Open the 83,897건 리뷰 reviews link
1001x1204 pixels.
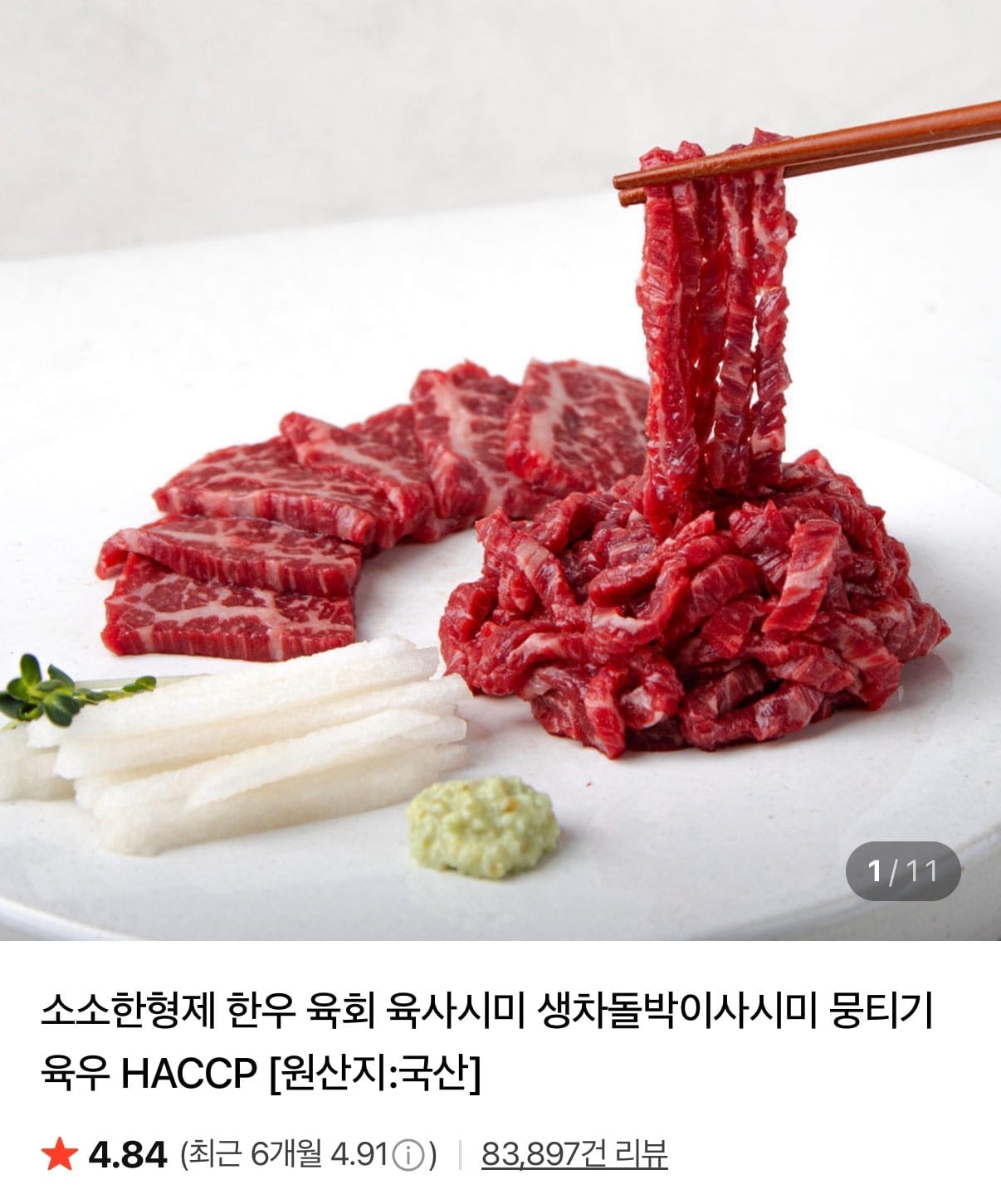click(574, 1154)
